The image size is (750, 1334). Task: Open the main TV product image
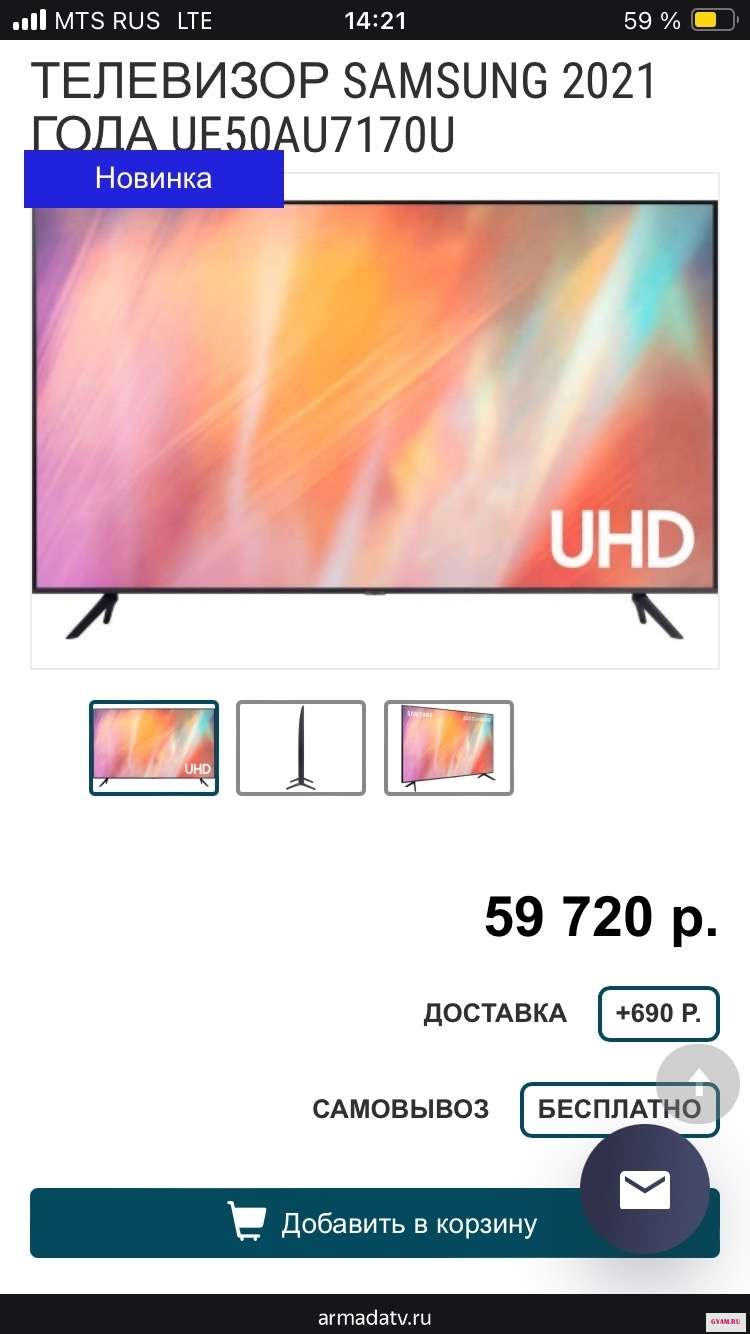(x=375, y=420)
